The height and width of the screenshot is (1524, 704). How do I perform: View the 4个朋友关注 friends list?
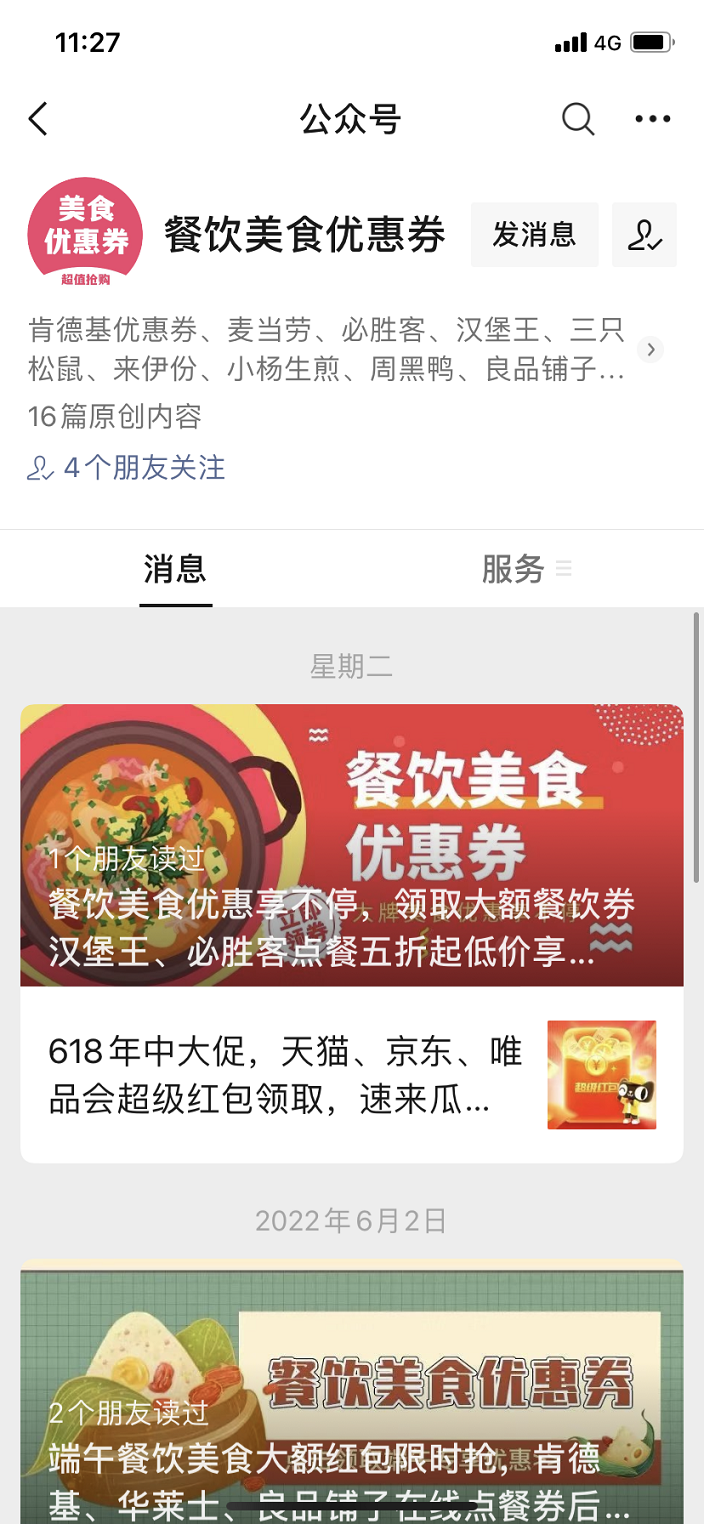click(x=126, y=468)
